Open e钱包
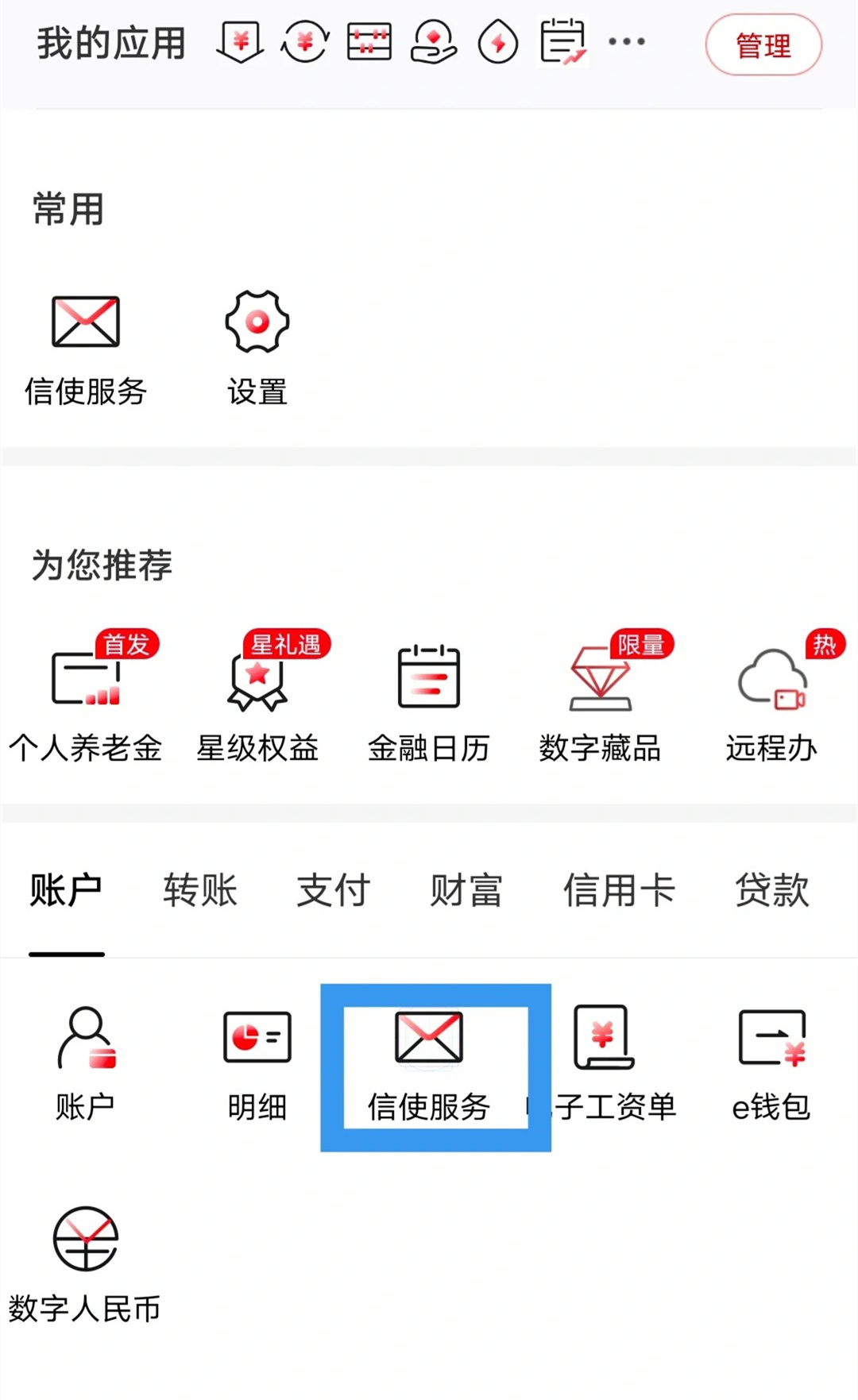The image size is (858, 1400). 771,1060
